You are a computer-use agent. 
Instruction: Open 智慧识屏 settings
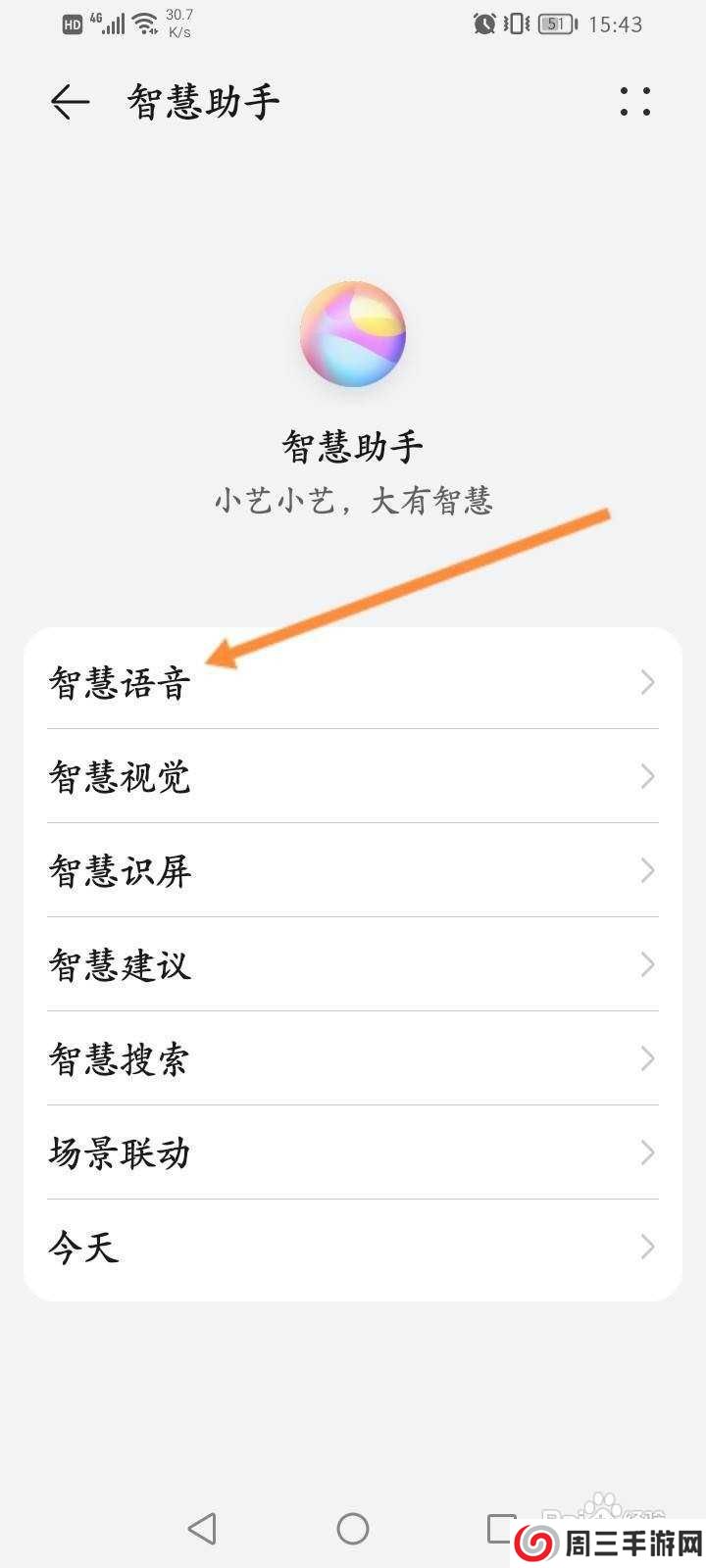(x=353, y=870)
